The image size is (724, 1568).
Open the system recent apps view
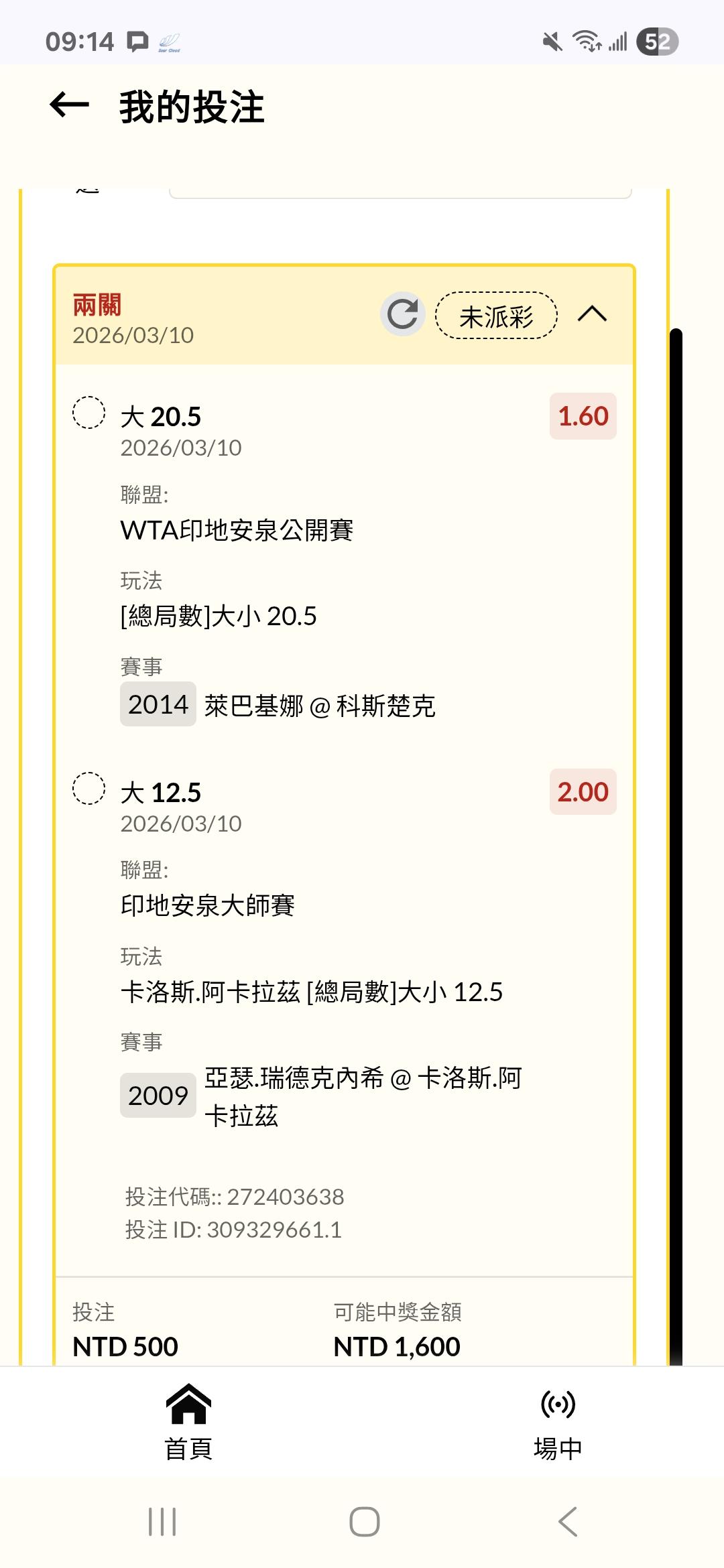tap(162, 1521)
